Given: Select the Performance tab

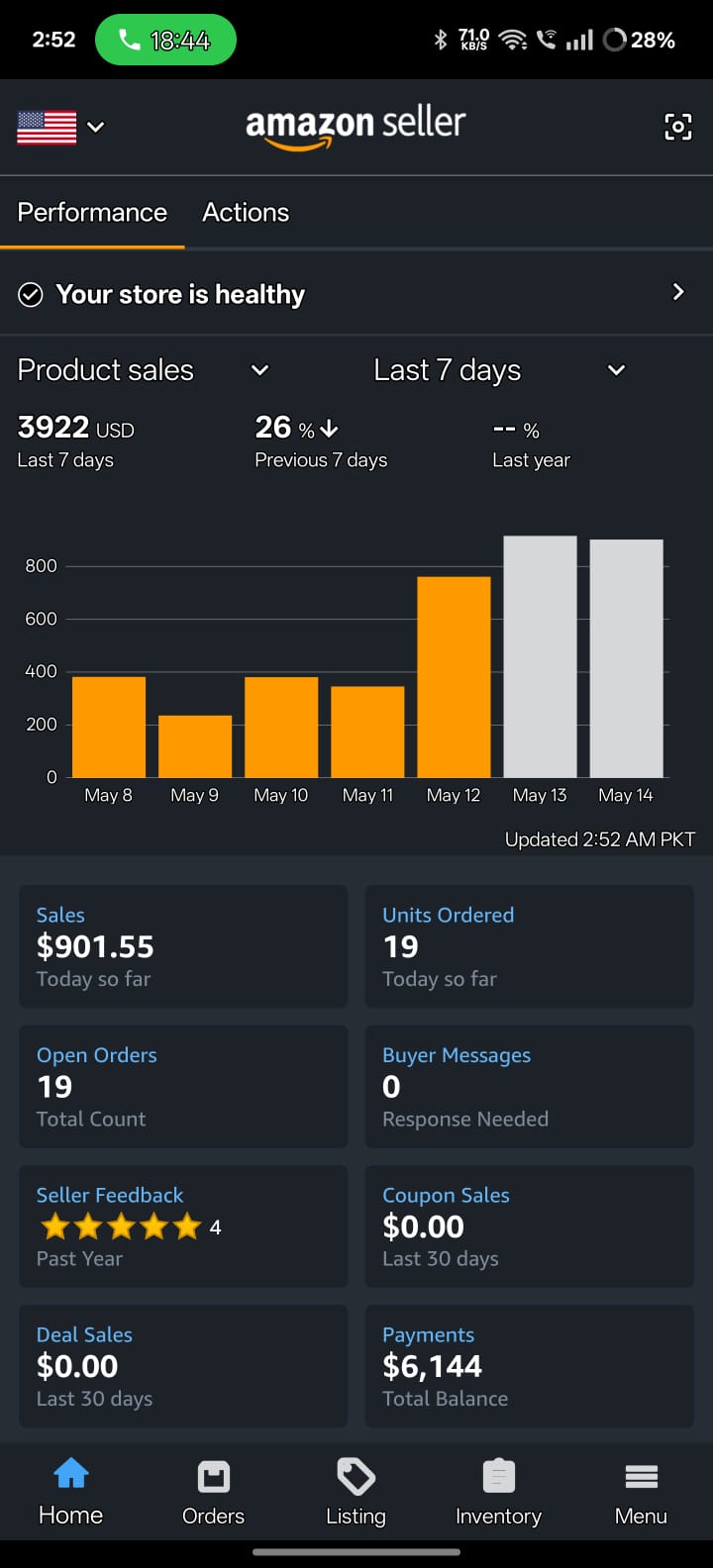Looking at the screenshot, I should tap(92, 213).
